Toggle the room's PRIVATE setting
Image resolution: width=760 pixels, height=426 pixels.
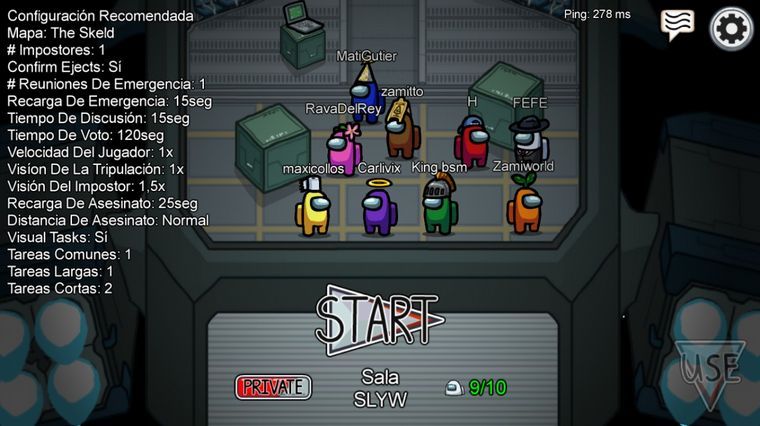point(273,387)
